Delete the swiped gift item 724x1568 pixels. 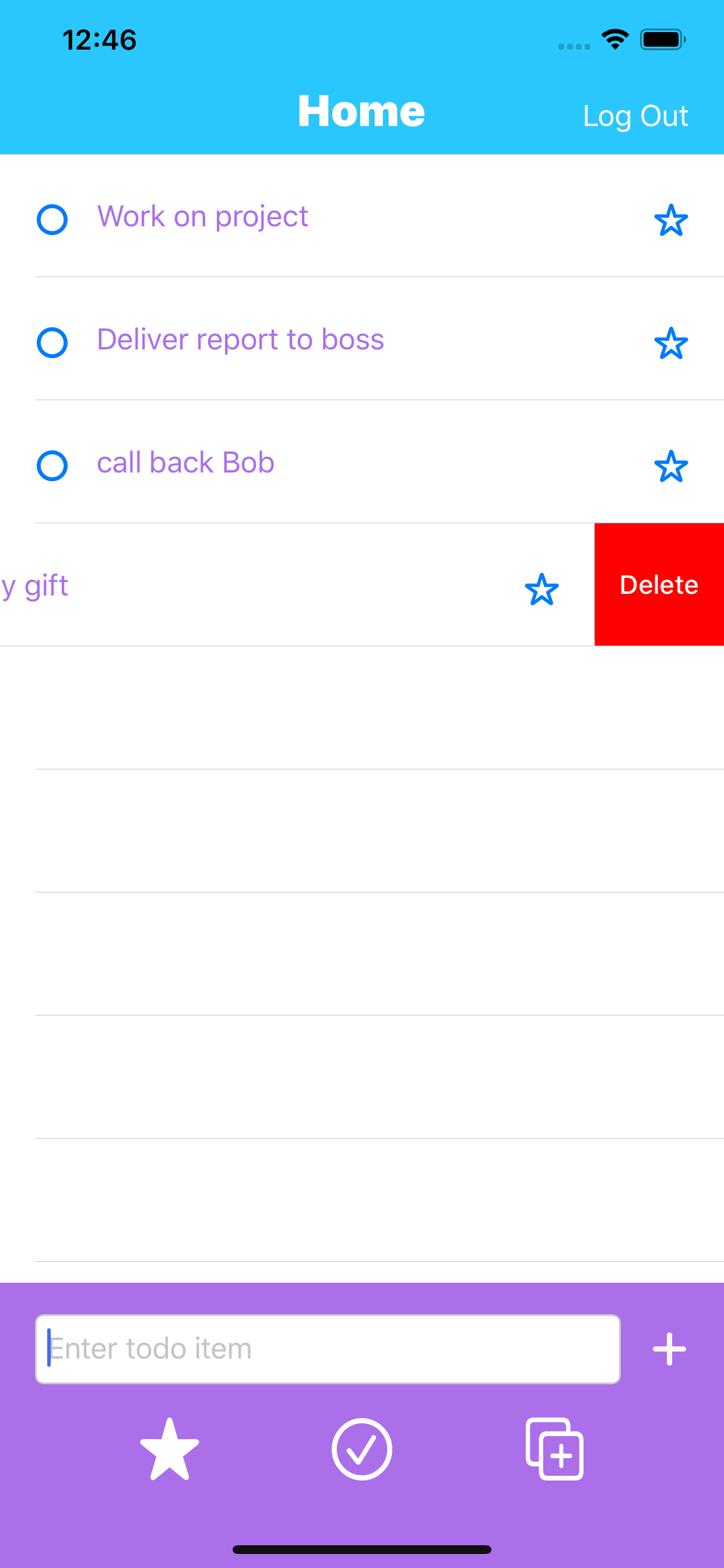pos(659,584)
